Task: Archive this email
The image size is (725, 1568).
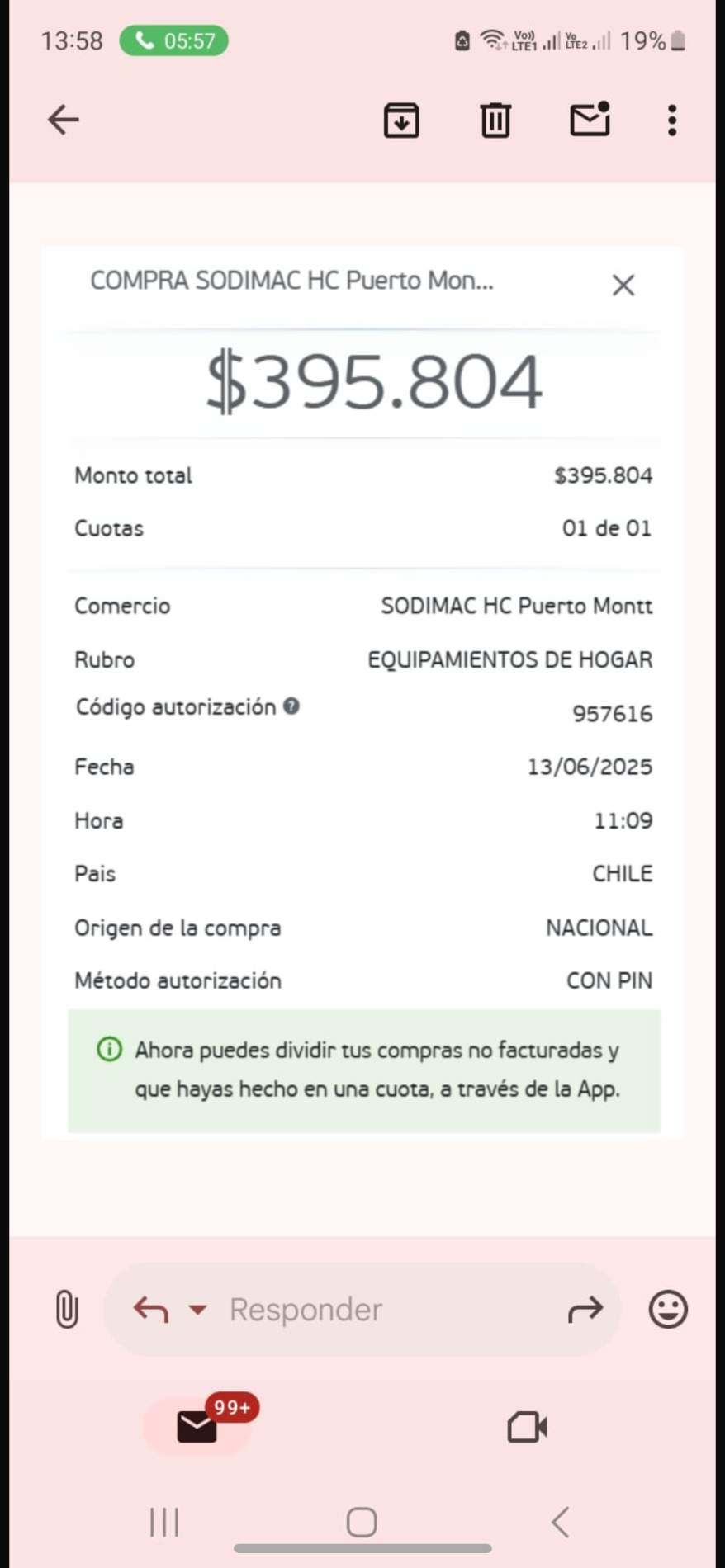Action: [401, 120]
